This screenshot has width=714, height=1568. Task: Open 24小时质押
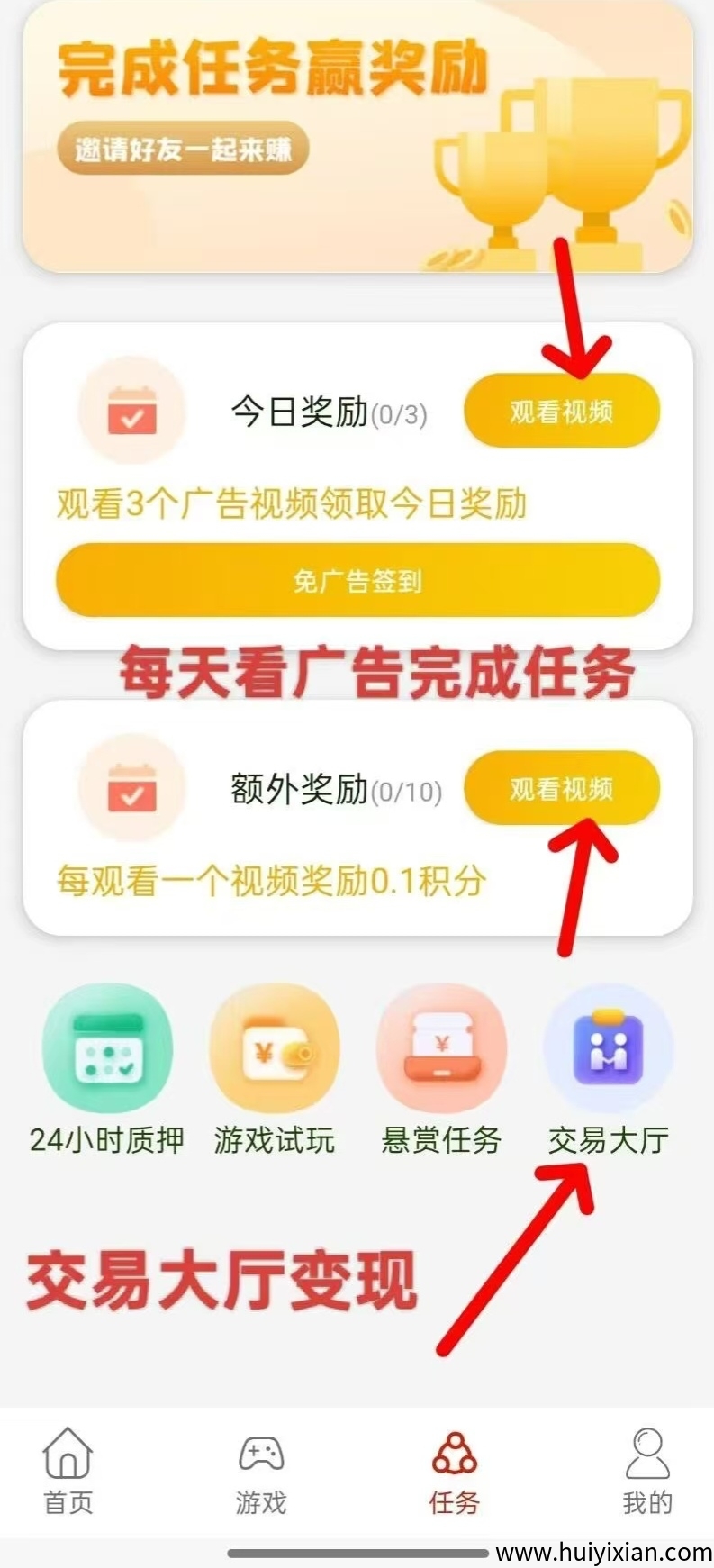[x=107, y=1049]
